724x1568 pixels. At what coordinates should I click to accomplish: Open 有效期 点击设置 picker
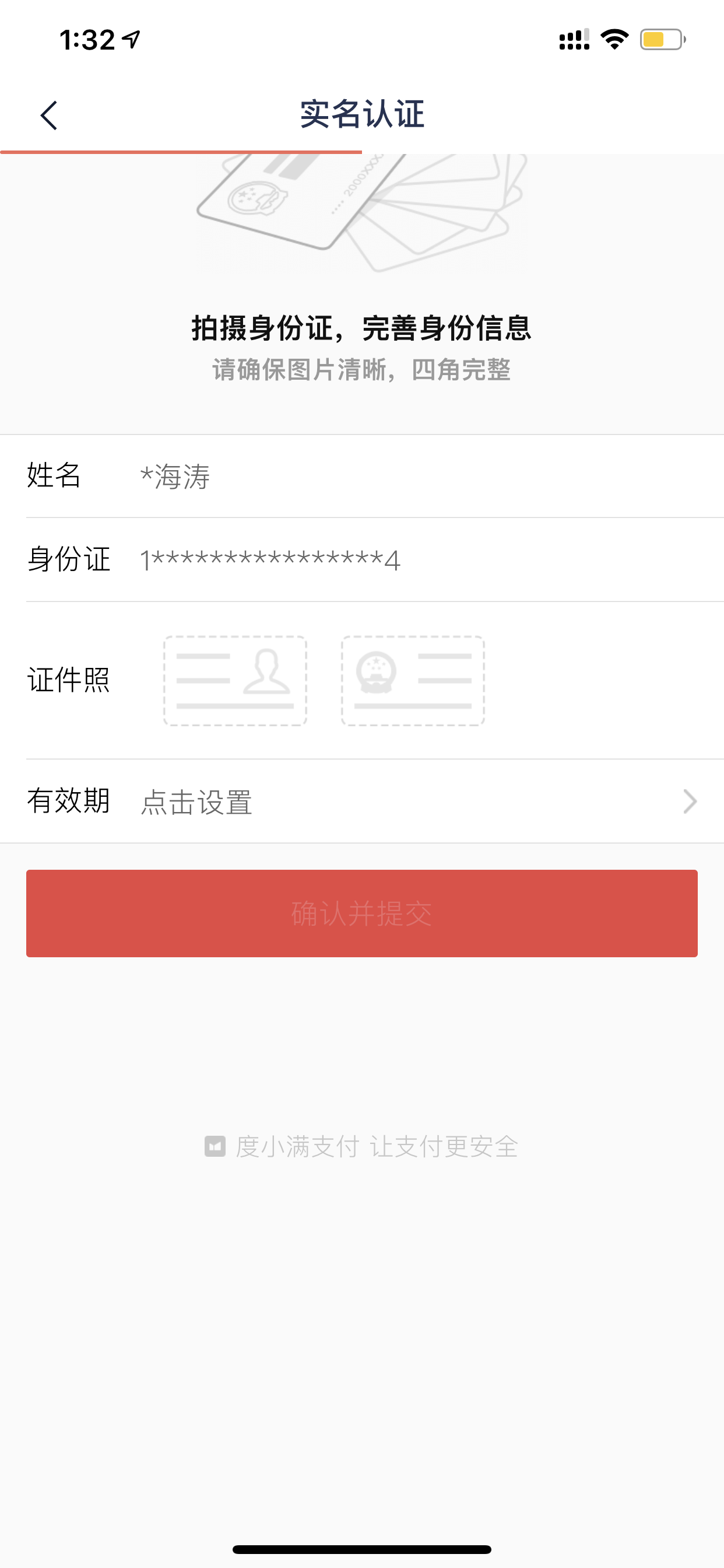pos(362,801)
